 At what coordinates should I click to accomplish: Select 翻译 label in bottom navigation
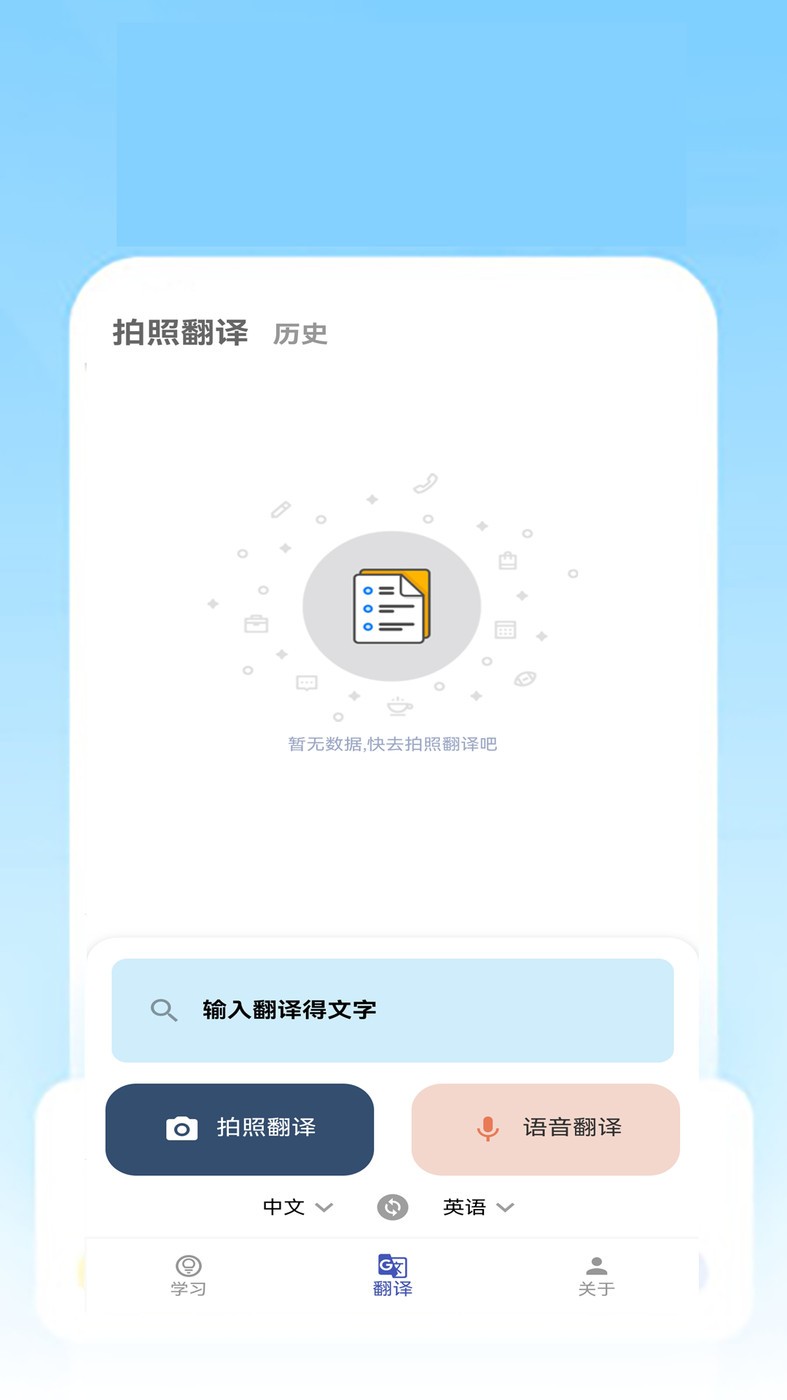pos(391,1290)
